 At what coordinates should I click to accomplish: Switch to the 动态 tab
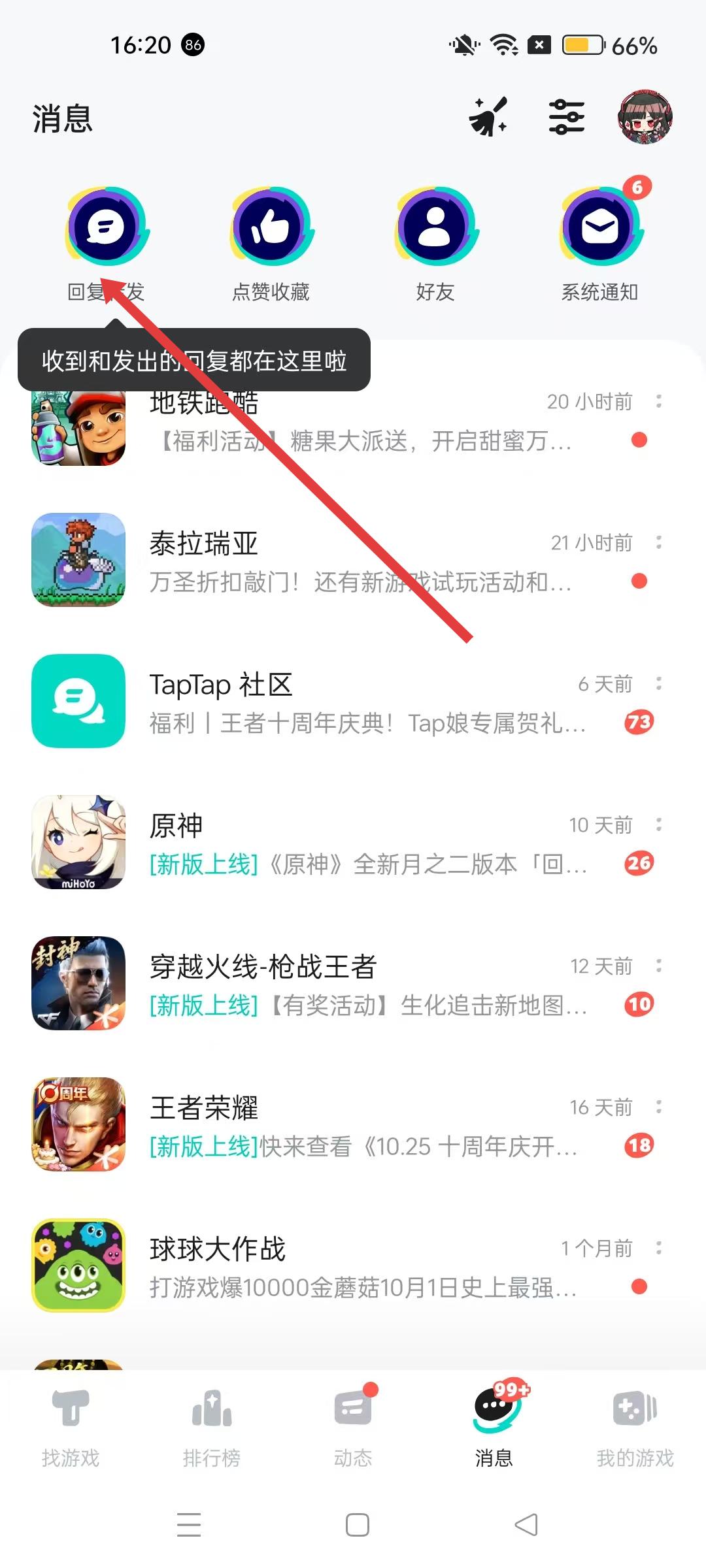353,1428
